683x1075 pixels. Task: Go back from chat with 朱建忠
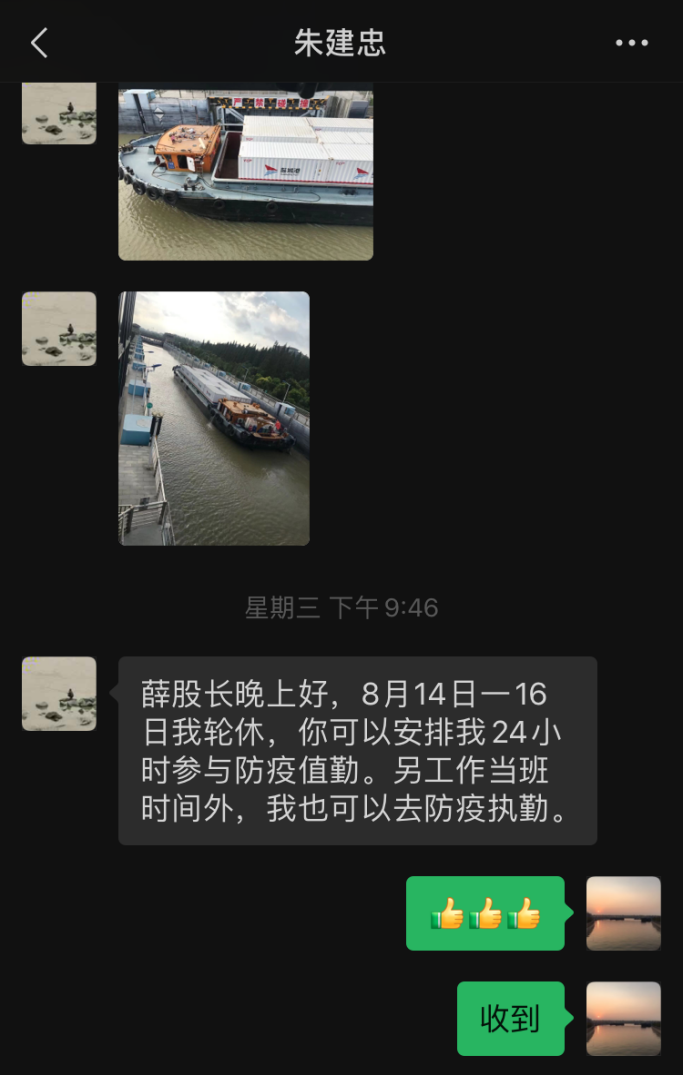(x=39, y=43)
